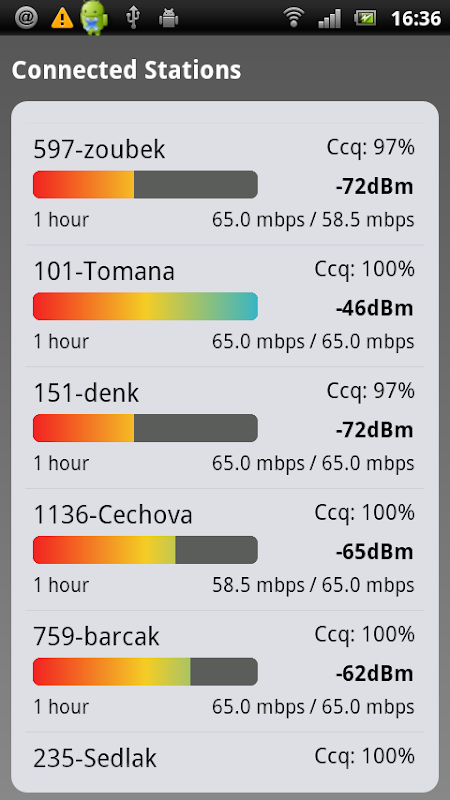
Task: Open the 597-zoubek station row
Action: pos(224,184)
